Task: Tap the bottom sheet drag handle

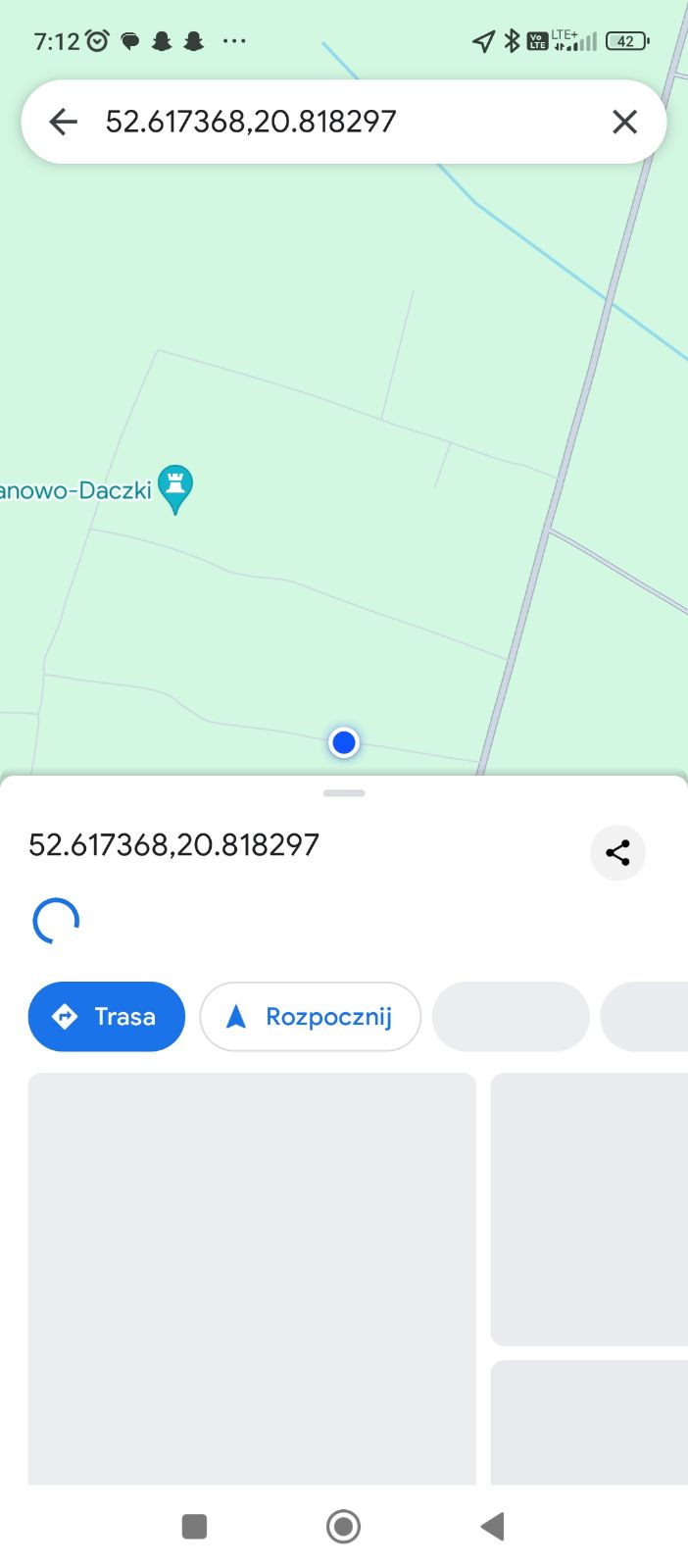Action: [344, 793]
